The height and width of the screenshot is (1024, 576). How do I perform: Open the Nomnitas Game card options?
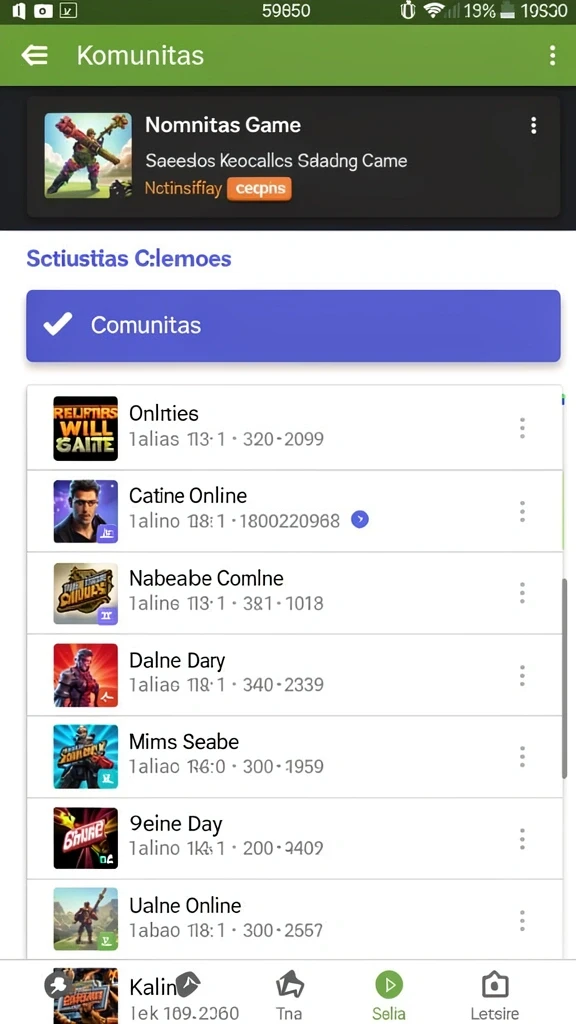click(534, 125)
